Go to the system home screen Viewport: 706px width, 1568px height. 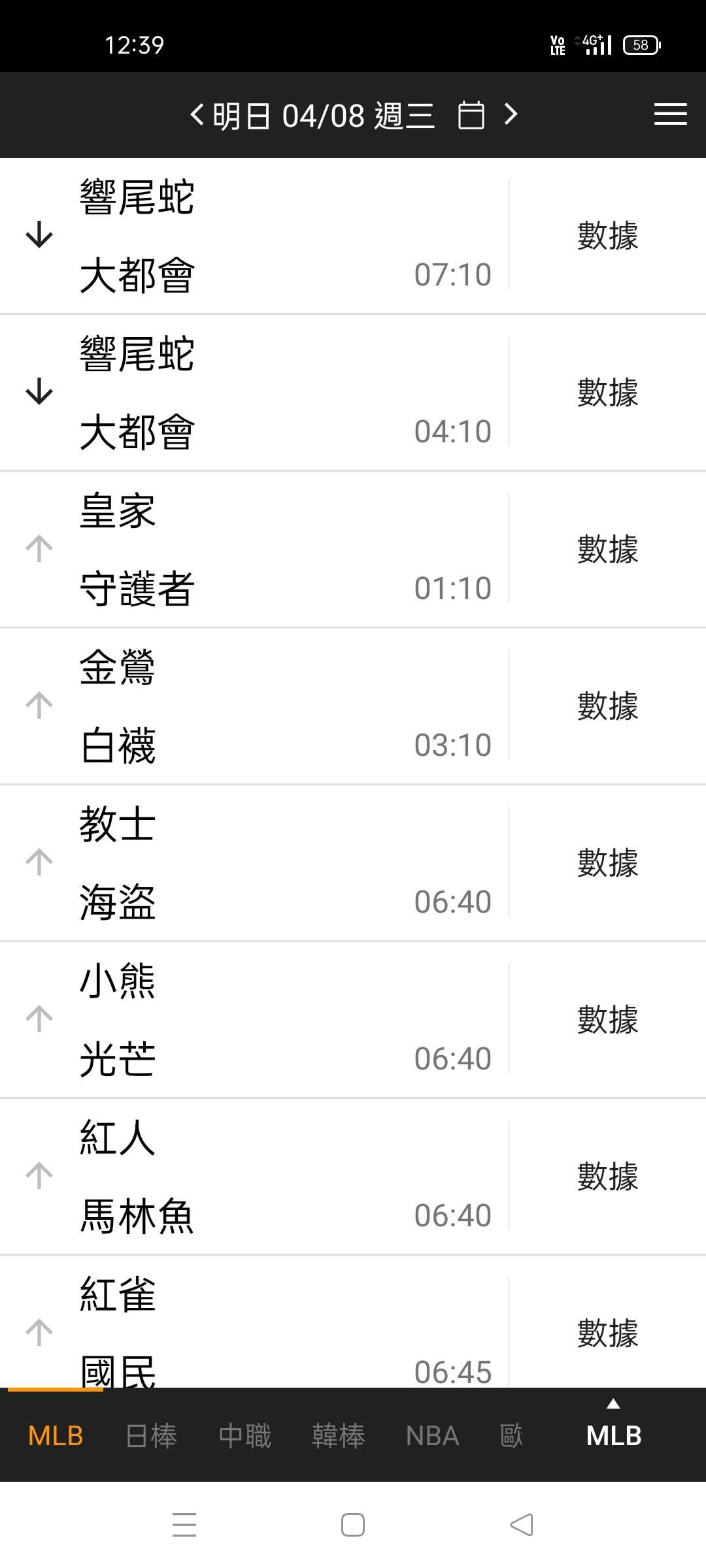pos(353,1525)
